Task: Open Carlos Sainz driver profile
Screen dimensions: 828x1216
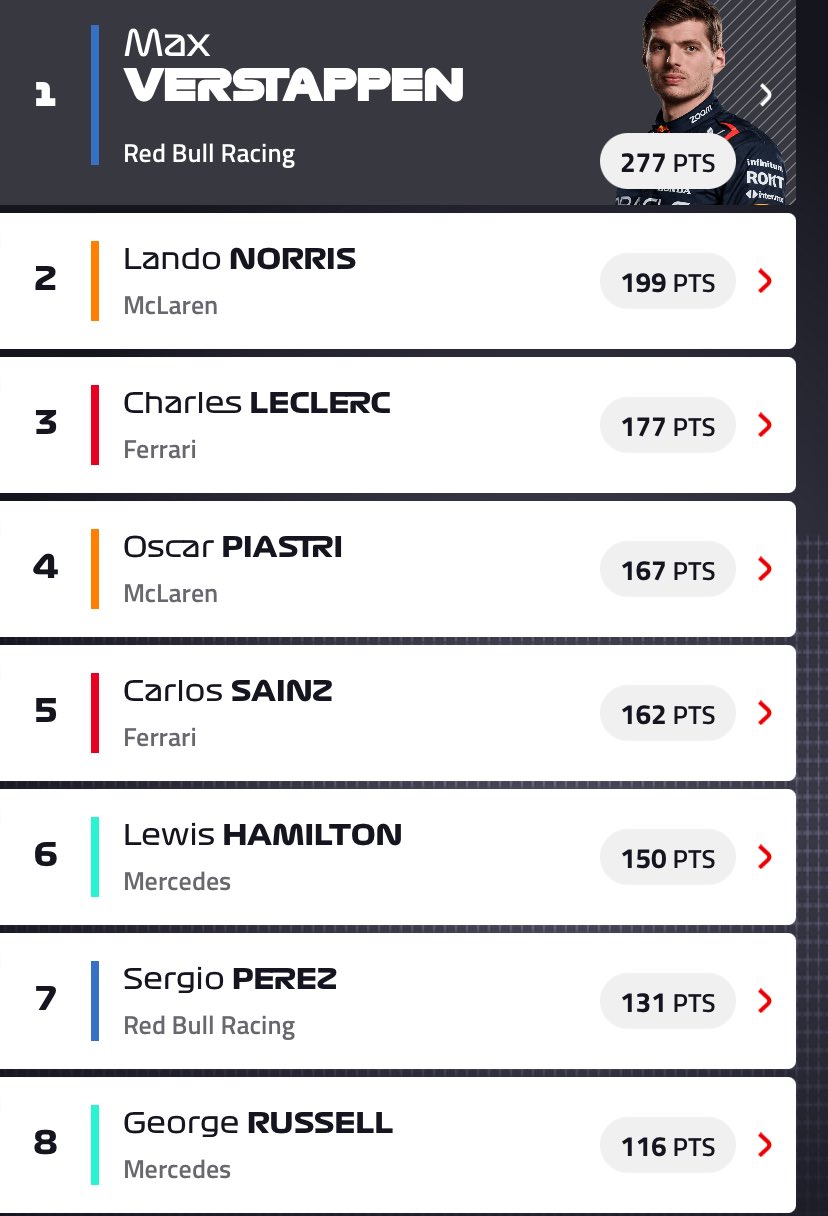Action: click(398, 713)
